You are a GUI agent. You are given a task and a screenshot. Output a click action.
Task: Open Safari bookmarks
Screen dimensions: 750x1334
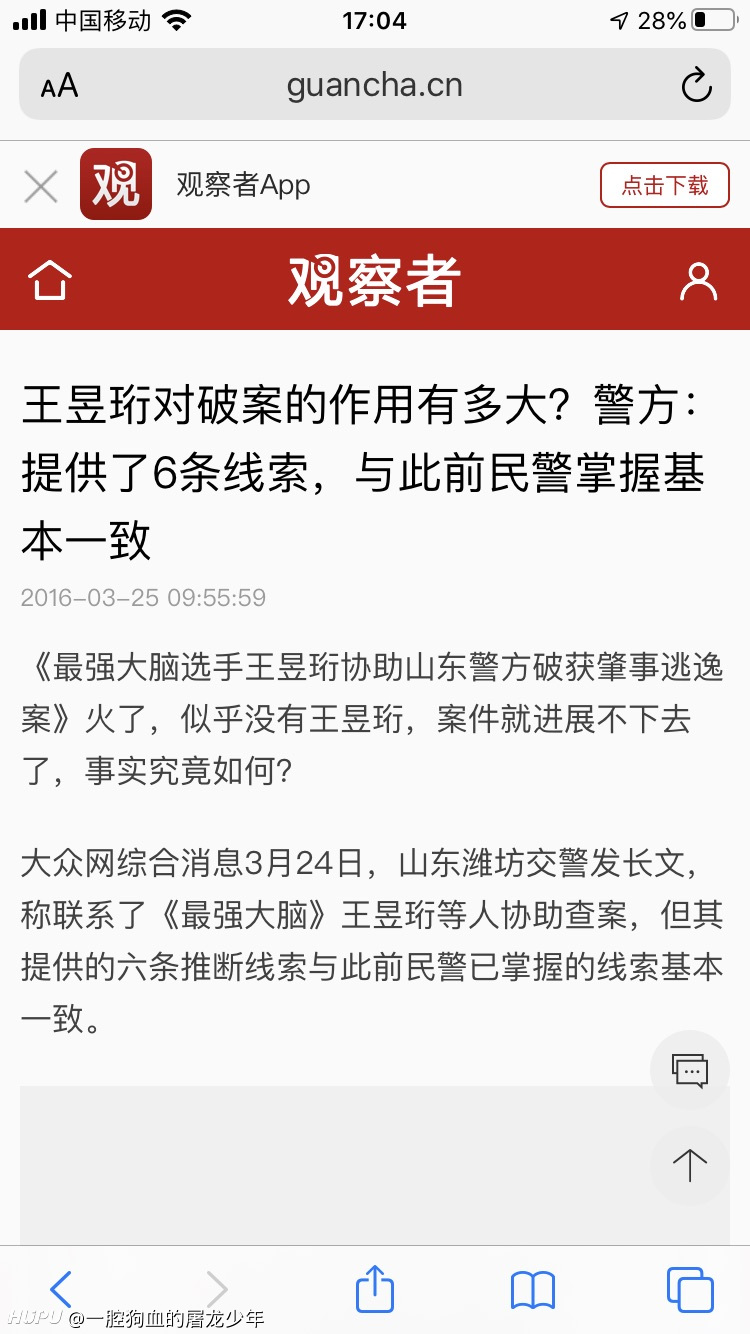click(x=532, y=1290)
